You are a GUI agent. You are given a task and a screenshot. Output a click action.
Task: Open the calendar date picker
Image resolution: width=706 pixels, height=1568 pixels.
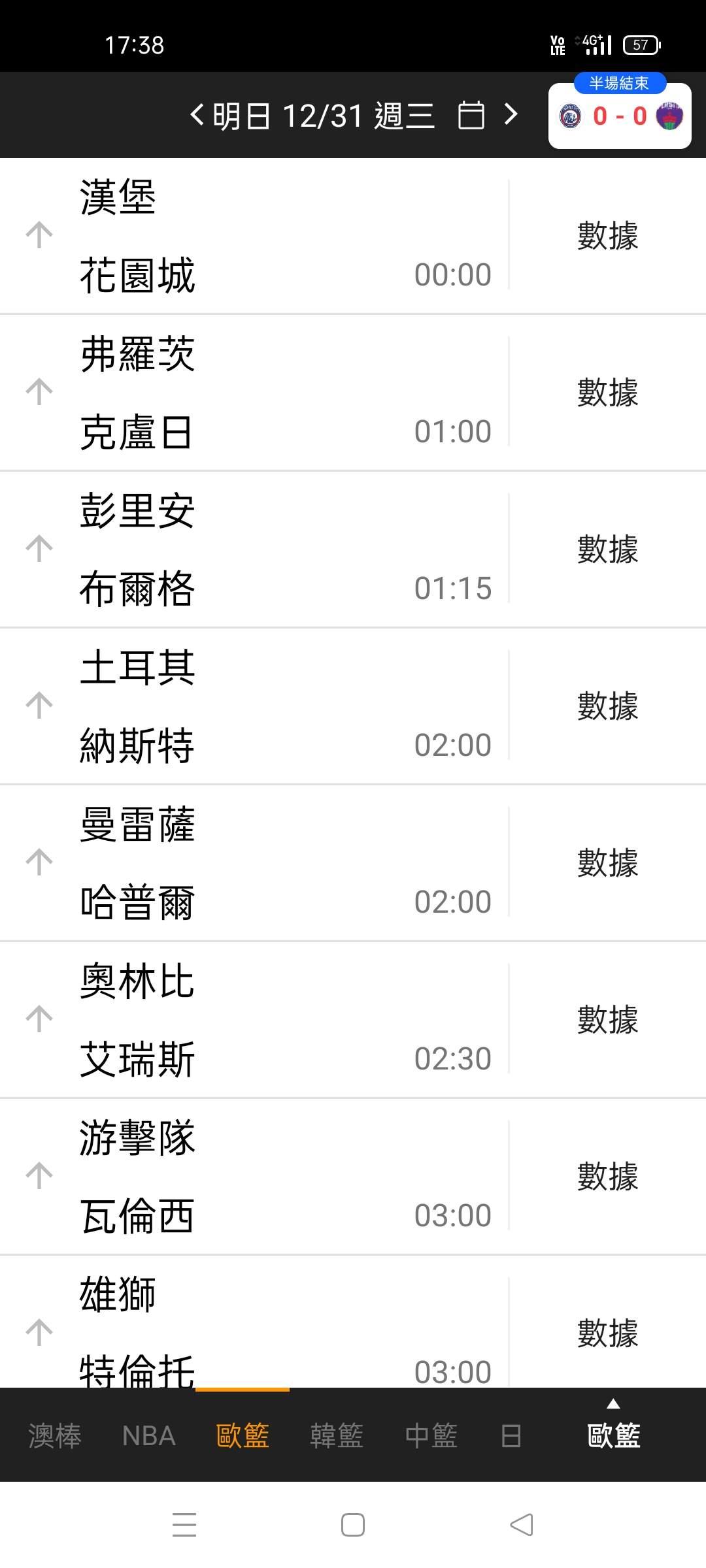471,116
